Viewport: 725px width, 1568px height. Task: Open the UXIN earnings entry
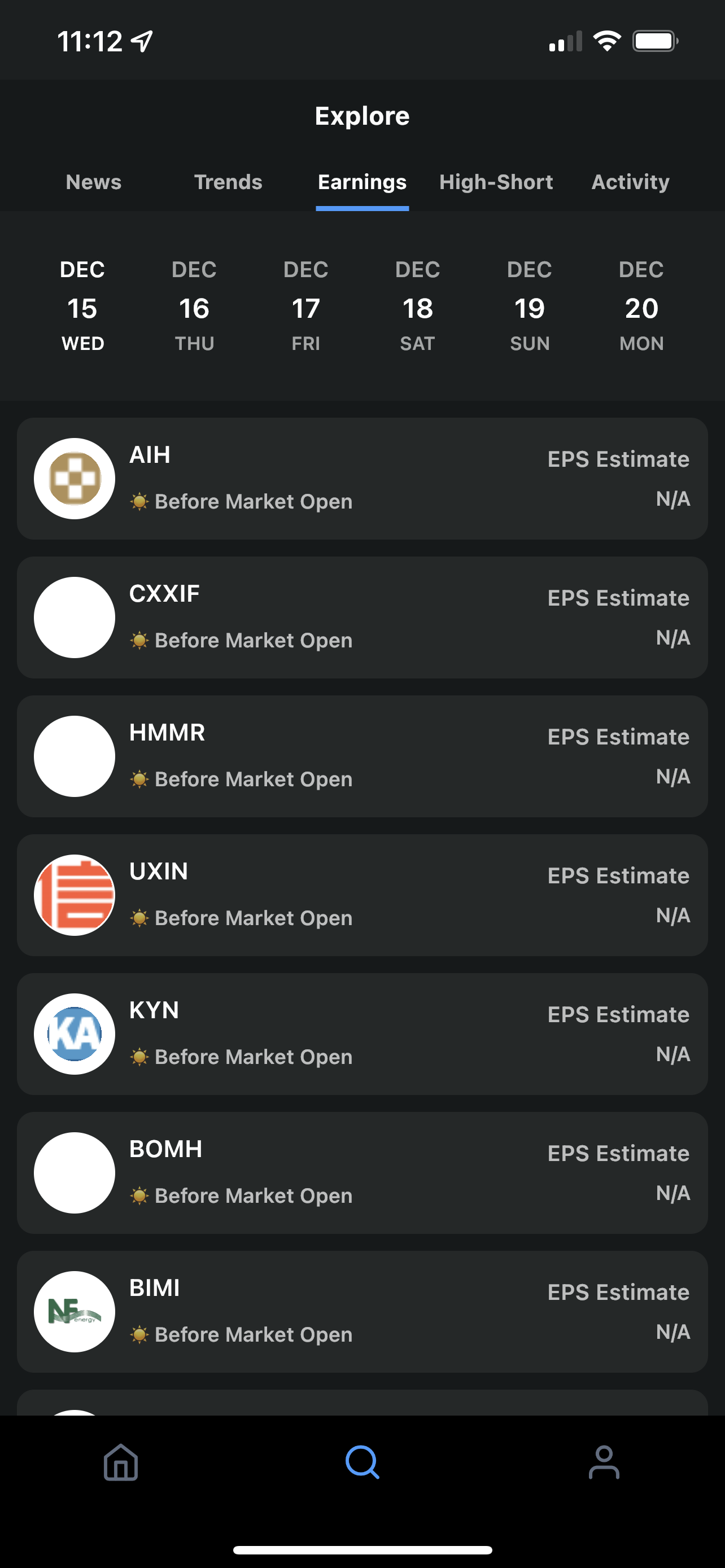click(362, 895)
